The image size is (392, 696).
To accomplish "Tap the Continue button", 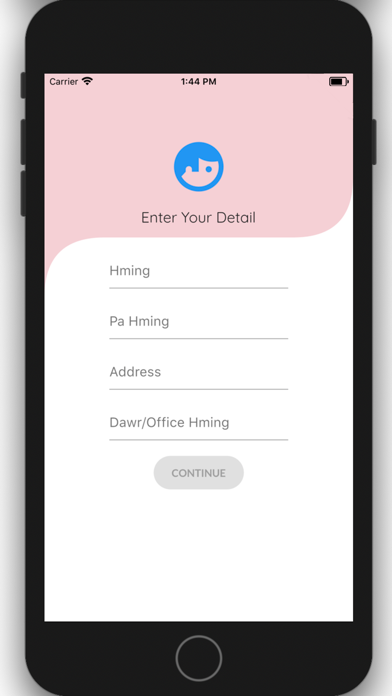I will tap(198, 473).
